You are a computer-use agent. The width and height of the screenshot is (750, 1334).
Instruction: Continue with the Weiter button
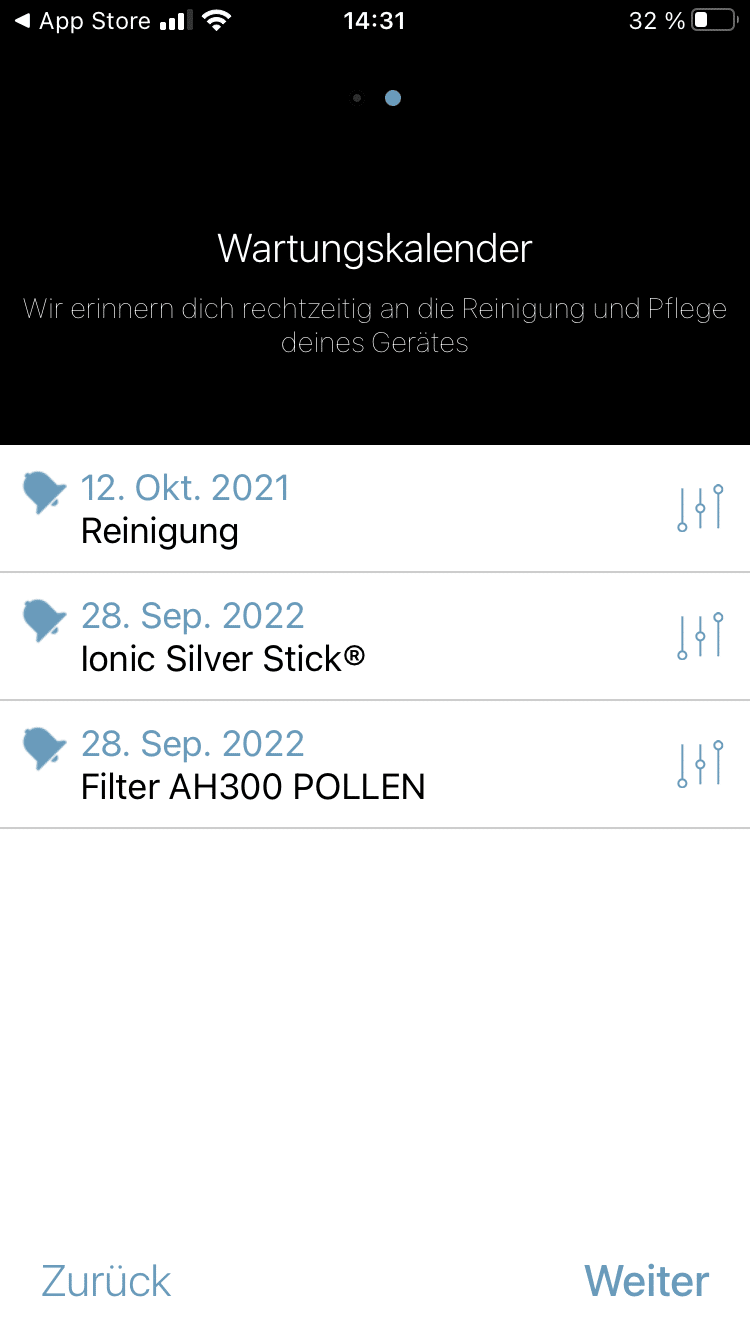(x=646, y=1281)
